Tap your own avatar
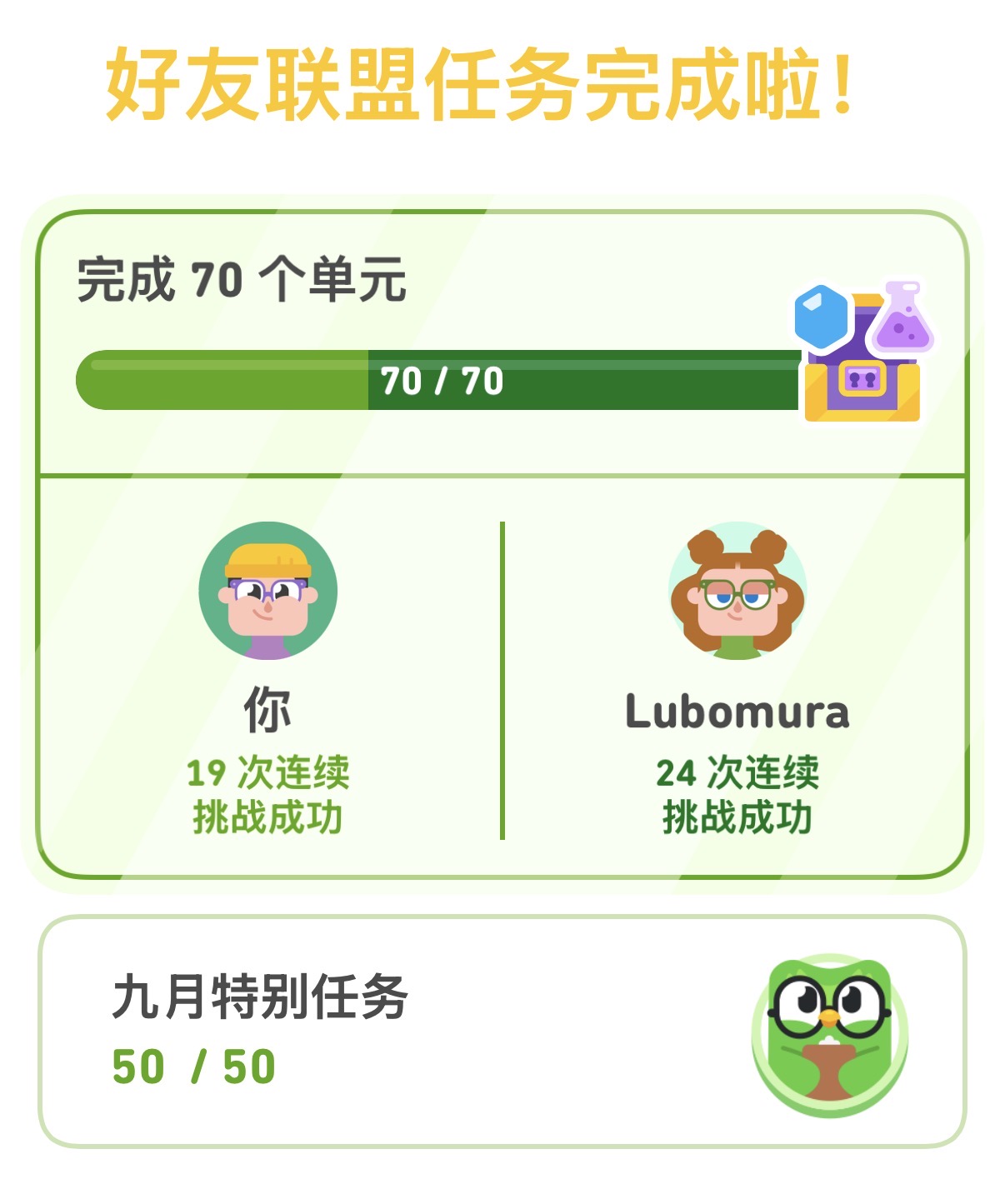1005x1204 pixels. (268, 591)
